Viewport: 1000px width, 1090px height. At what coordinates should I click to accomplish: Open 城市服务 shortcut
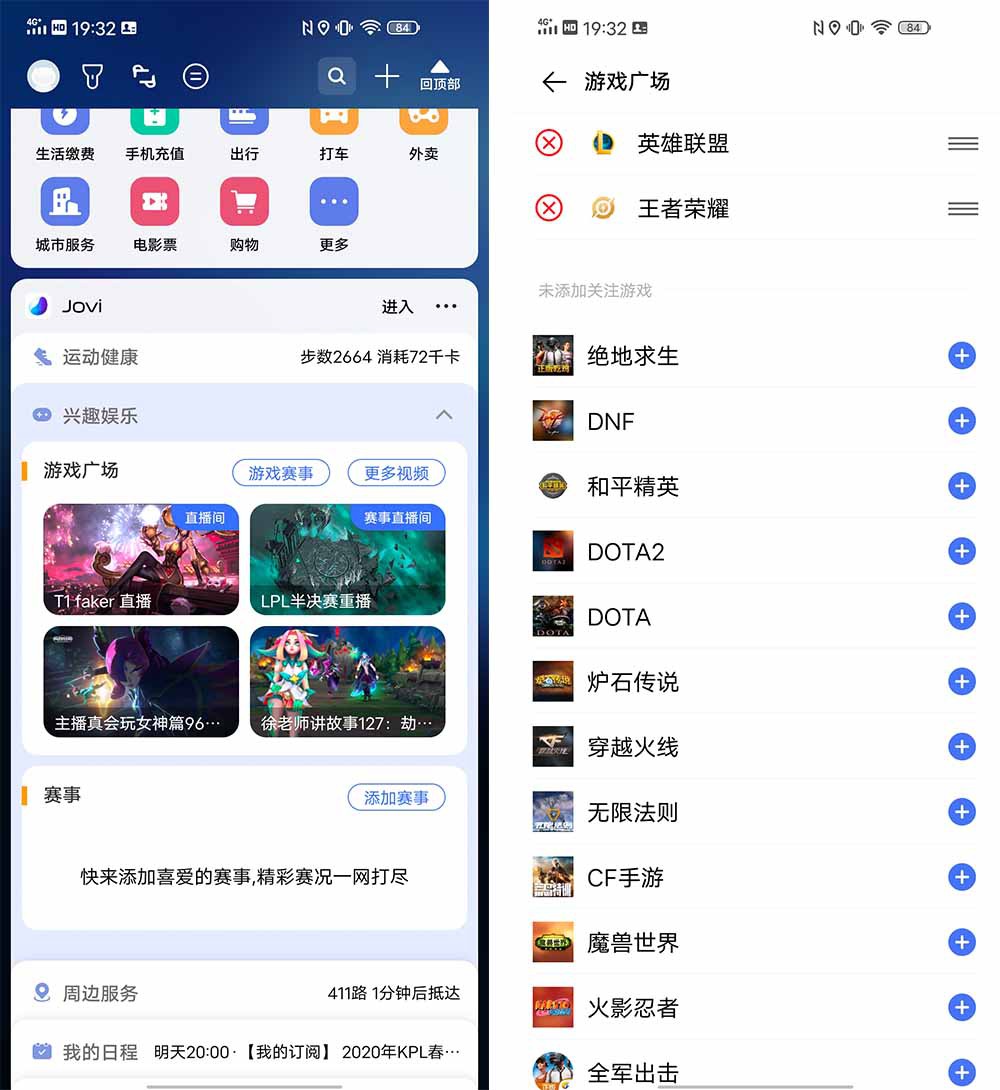[65, 214]
